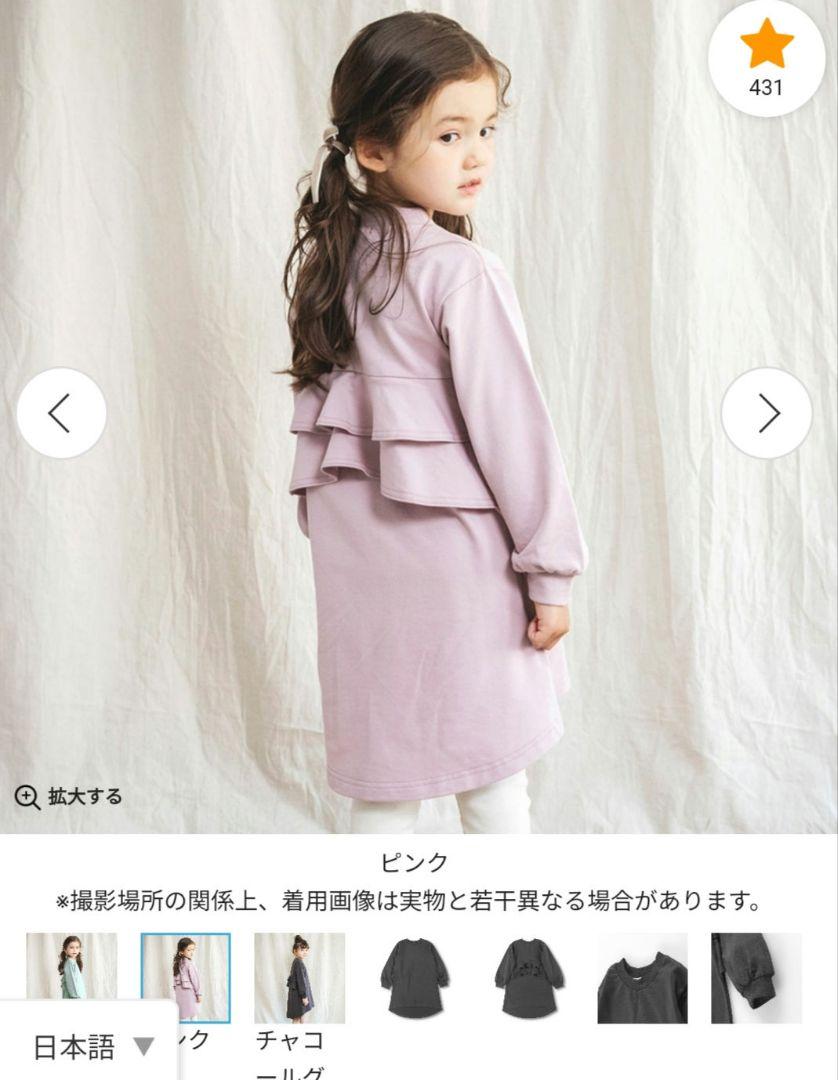View the dark dress back flat-lay thumbnail

[529, 977]
